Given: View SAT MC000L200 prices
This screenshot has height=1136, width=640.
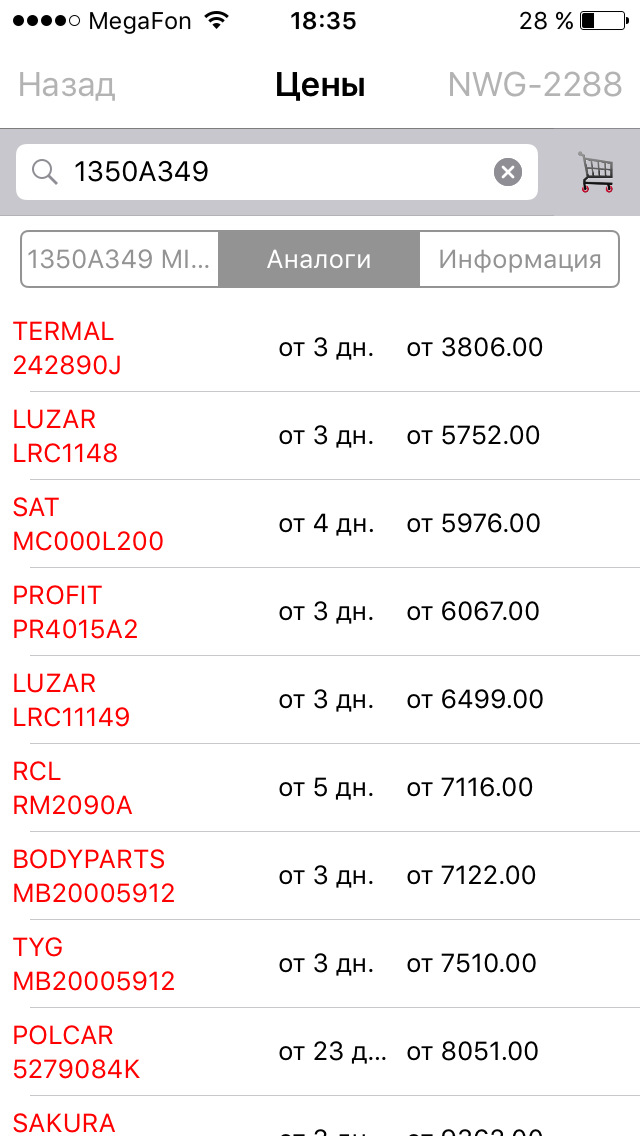Looking at the screenshot, I should point(320,524).
